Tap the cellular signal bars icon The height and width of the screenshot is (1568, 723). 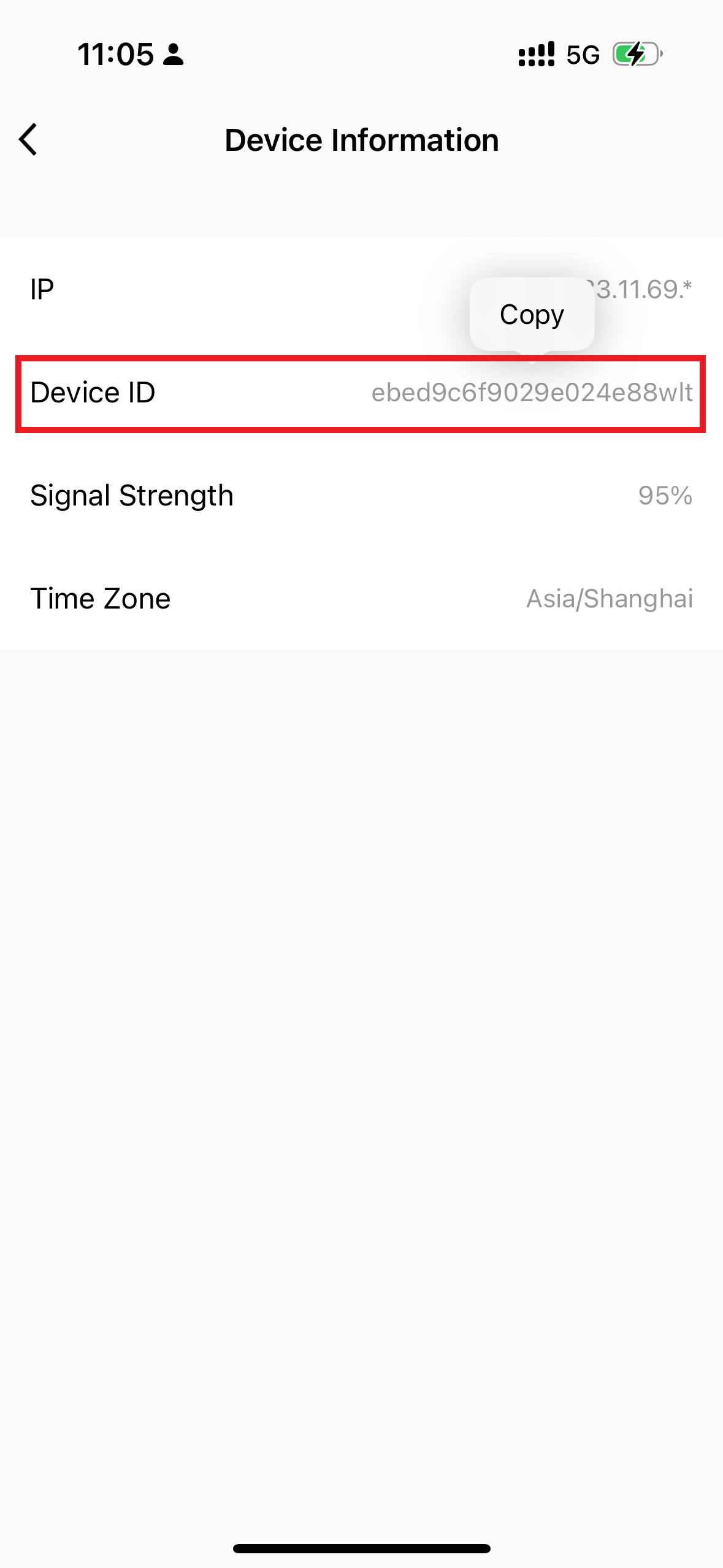[x=536, y=55]
